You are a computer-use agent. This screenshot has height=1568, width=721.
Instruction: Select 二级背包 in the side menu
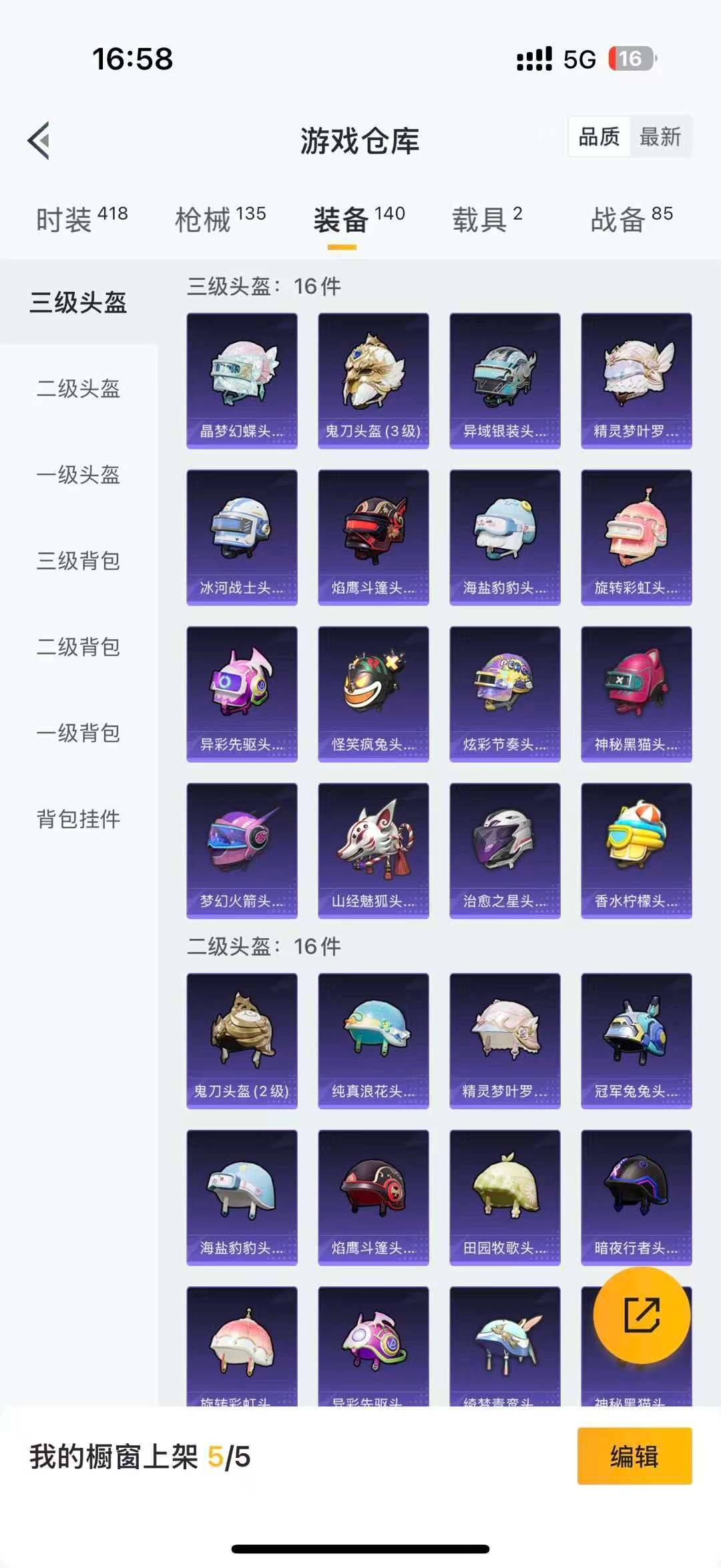[x=78, y=647]
